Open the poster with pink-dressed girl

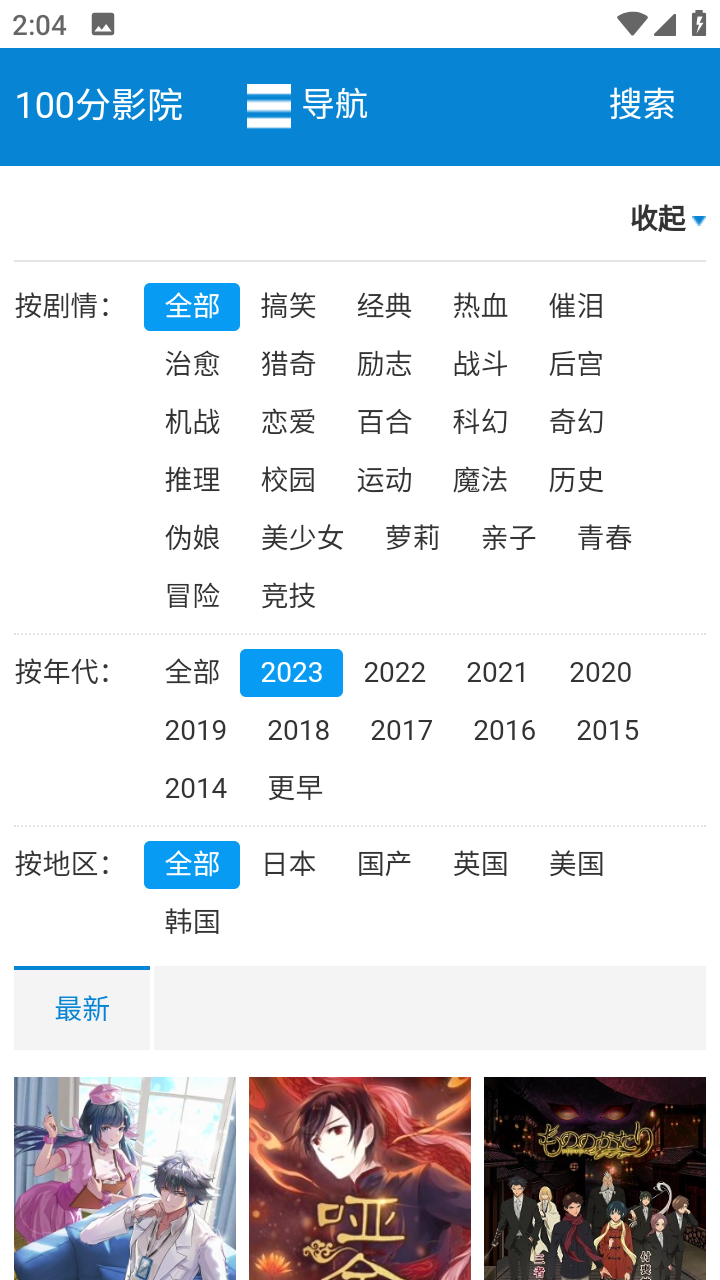125,1178
